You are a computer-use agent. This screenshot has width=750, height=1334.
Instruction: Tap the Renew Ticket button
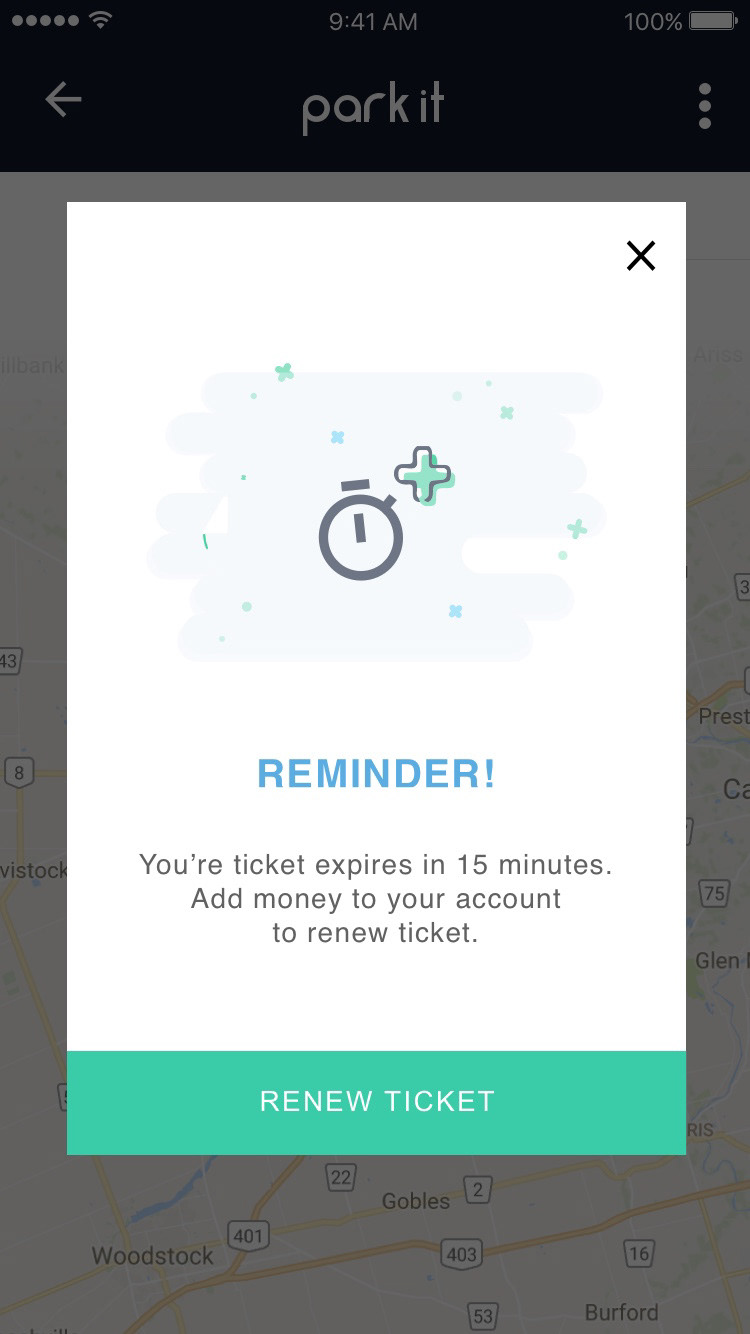click(x=376, y=1102)
